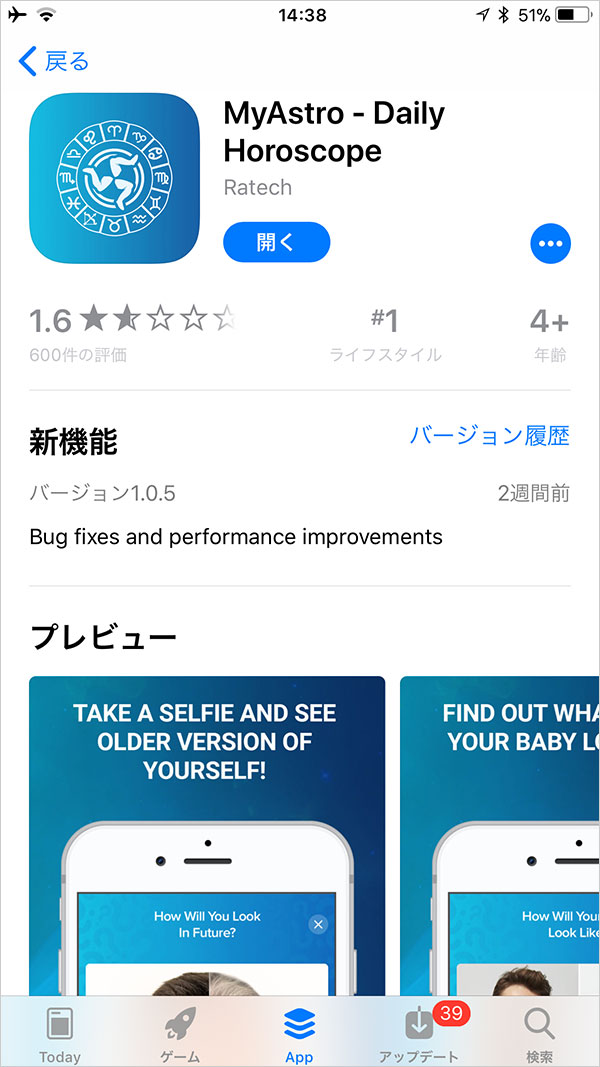View the version history (バージョン履歴) link
Viewport: 600px width, 1067px height.
click(489, 436)
